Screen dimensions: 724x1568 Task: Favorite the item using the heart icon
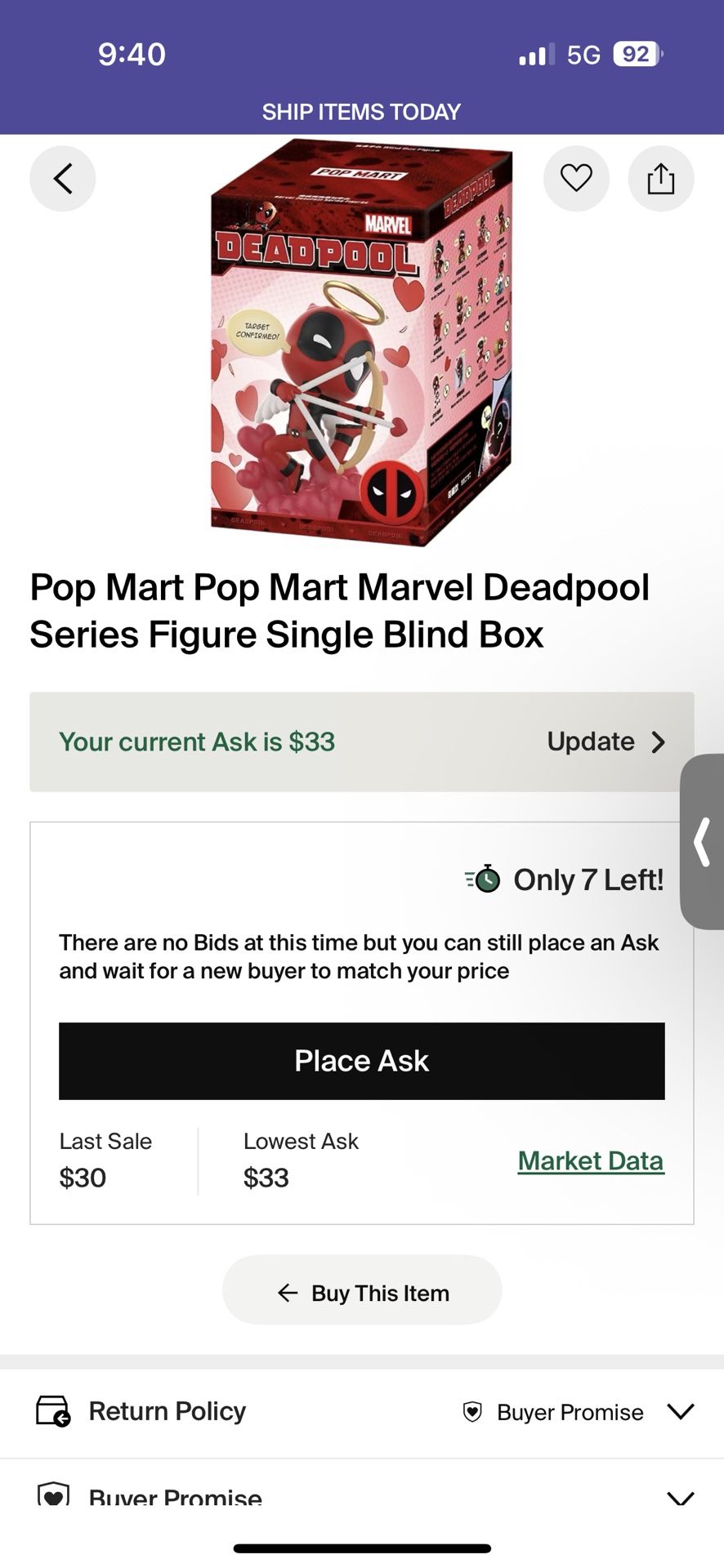click(576, 178)
